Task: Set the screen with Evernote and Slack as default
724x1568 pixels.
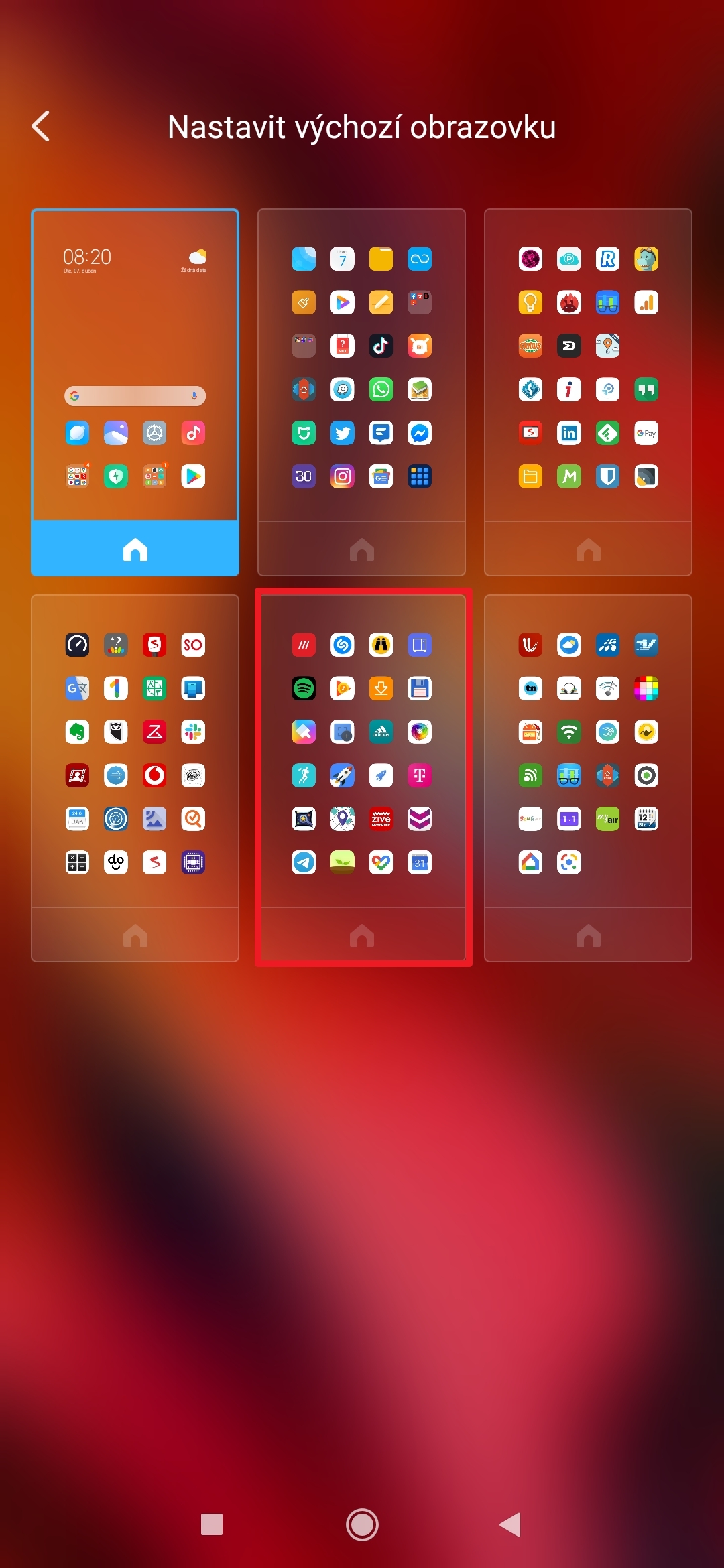Action: coord(135,935)
